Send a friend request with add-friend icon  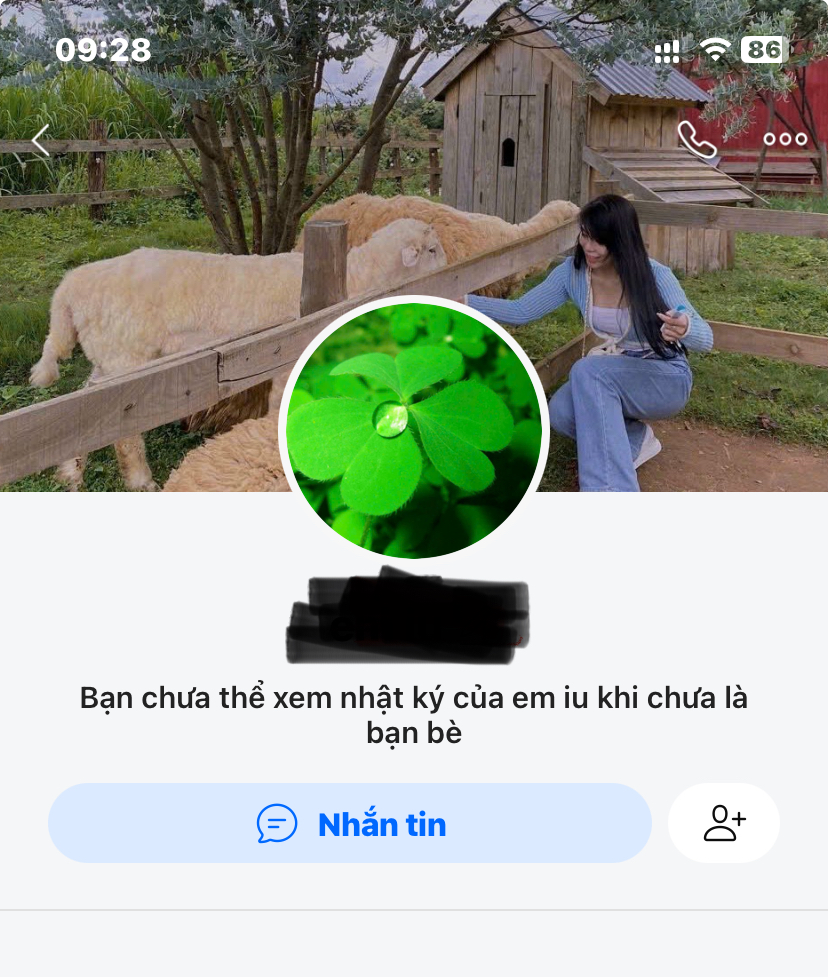click(x=724, y=824)
